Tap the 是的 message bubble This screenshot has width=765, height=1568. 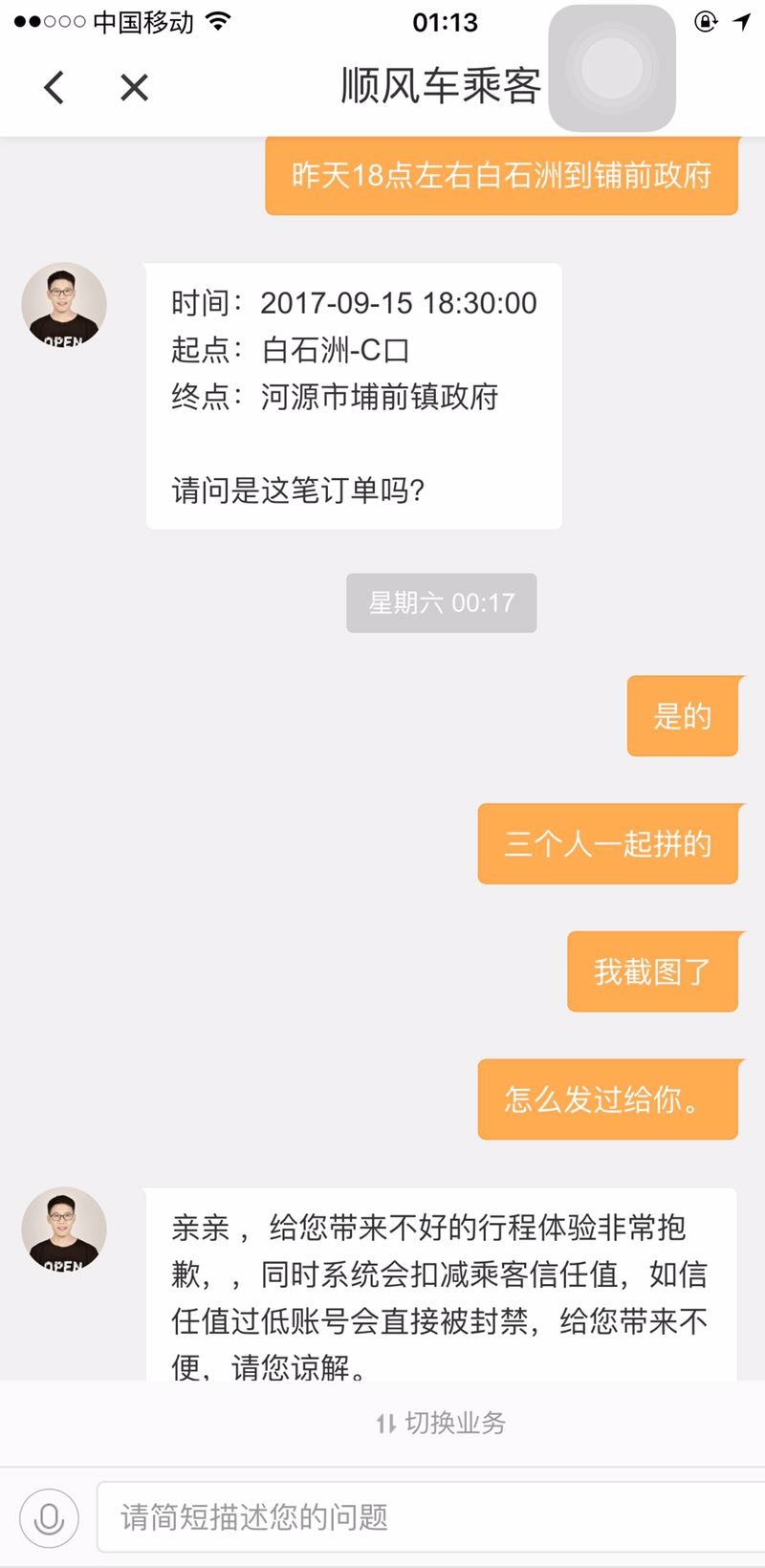point(683,716)
